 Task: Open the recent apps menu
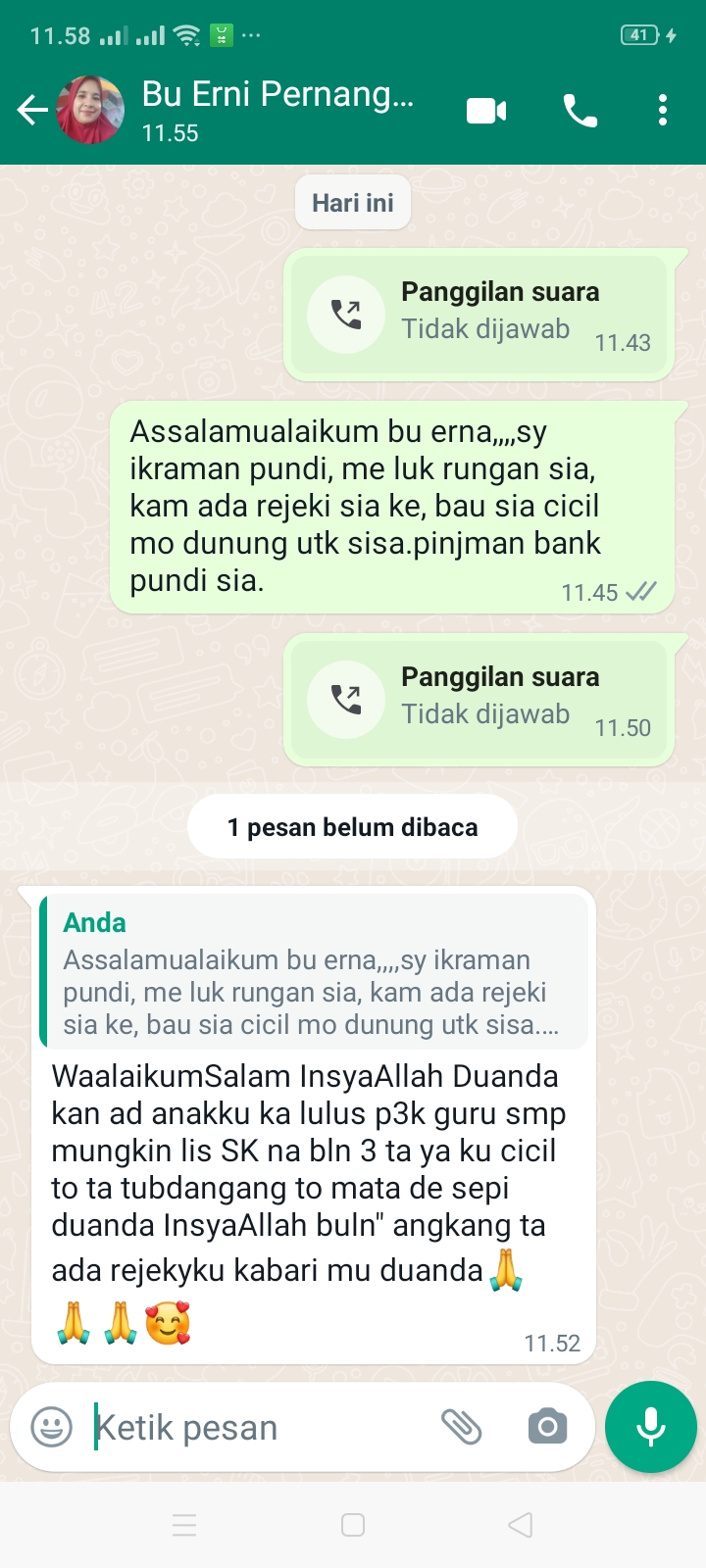click(x=184, y=1525)
